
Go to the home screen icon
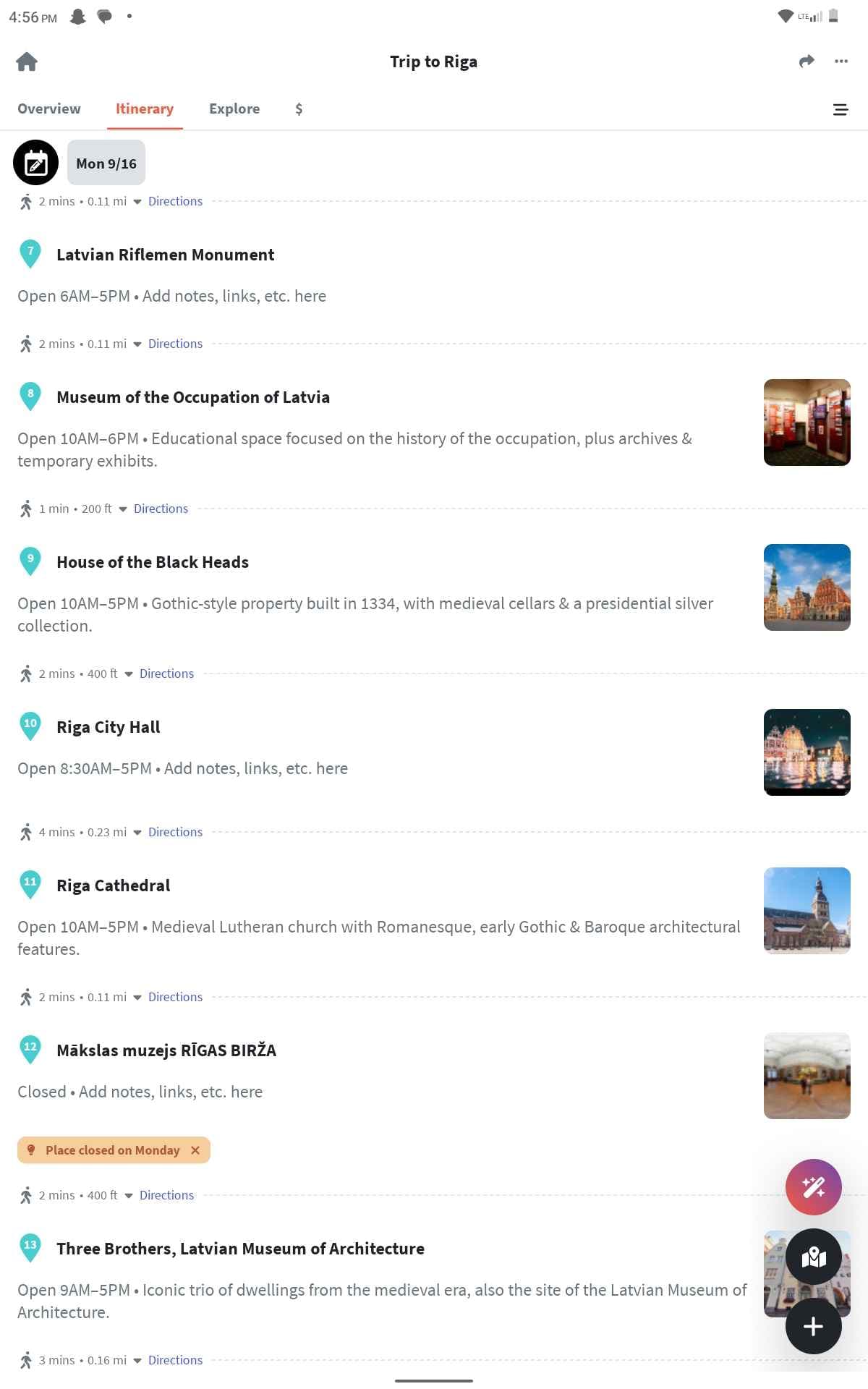pos(27,61)
